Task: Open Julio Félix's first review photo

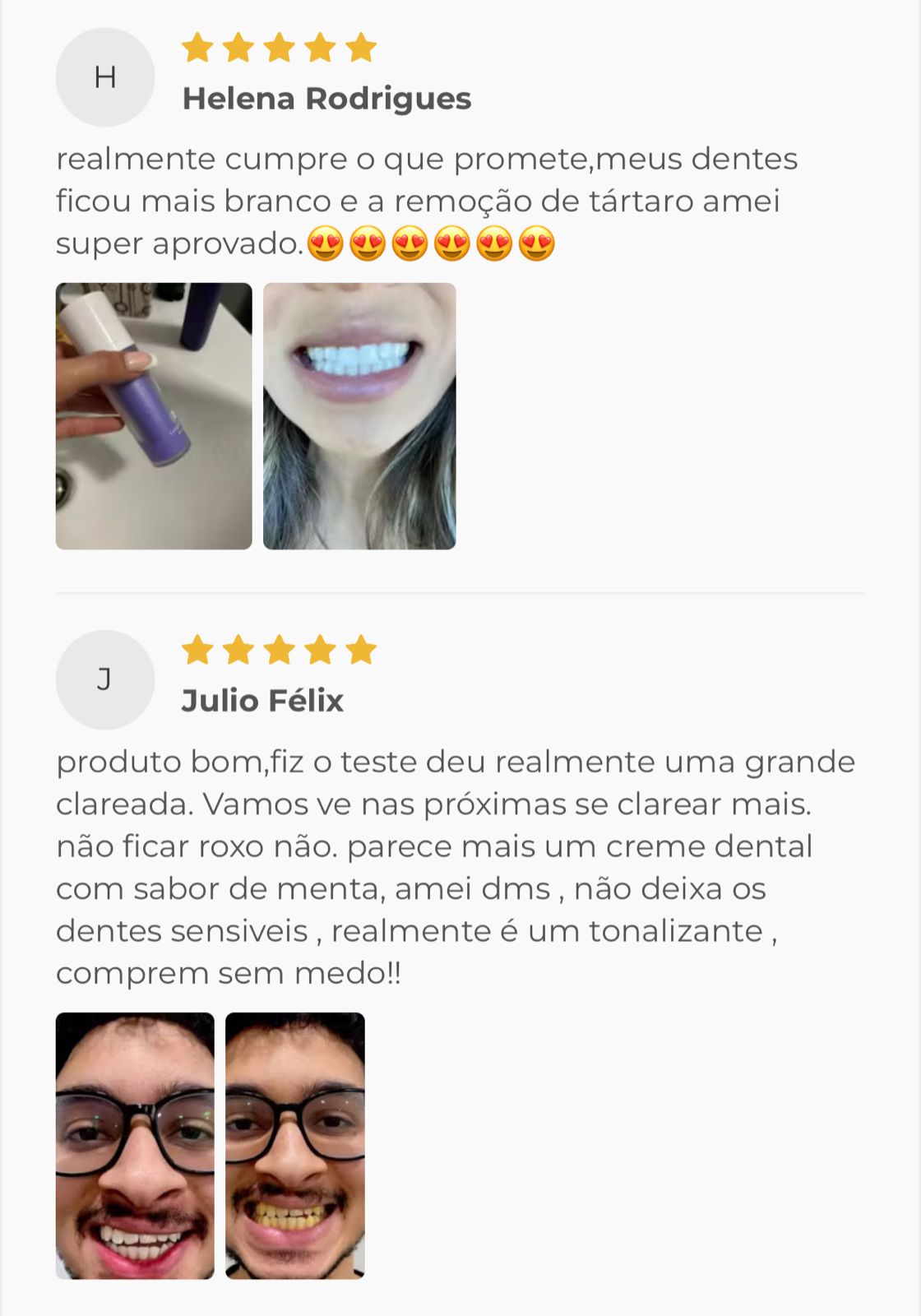Action: pyautogui.click(x=135, y=1145)
